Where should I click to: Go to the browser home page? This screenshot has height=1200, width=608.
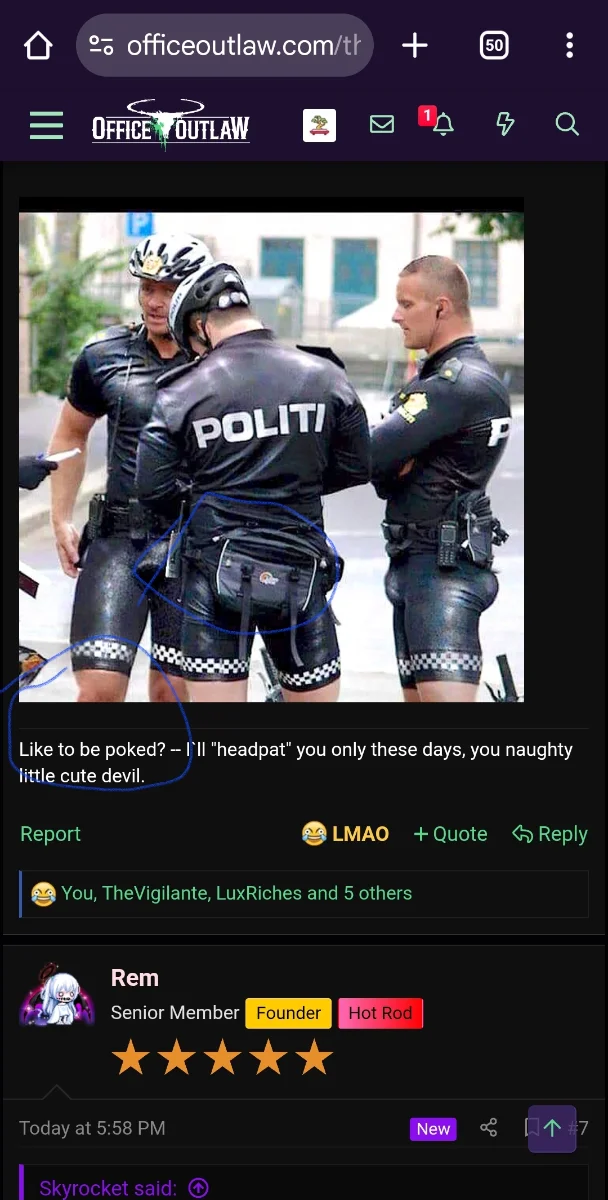click(38, 45)
